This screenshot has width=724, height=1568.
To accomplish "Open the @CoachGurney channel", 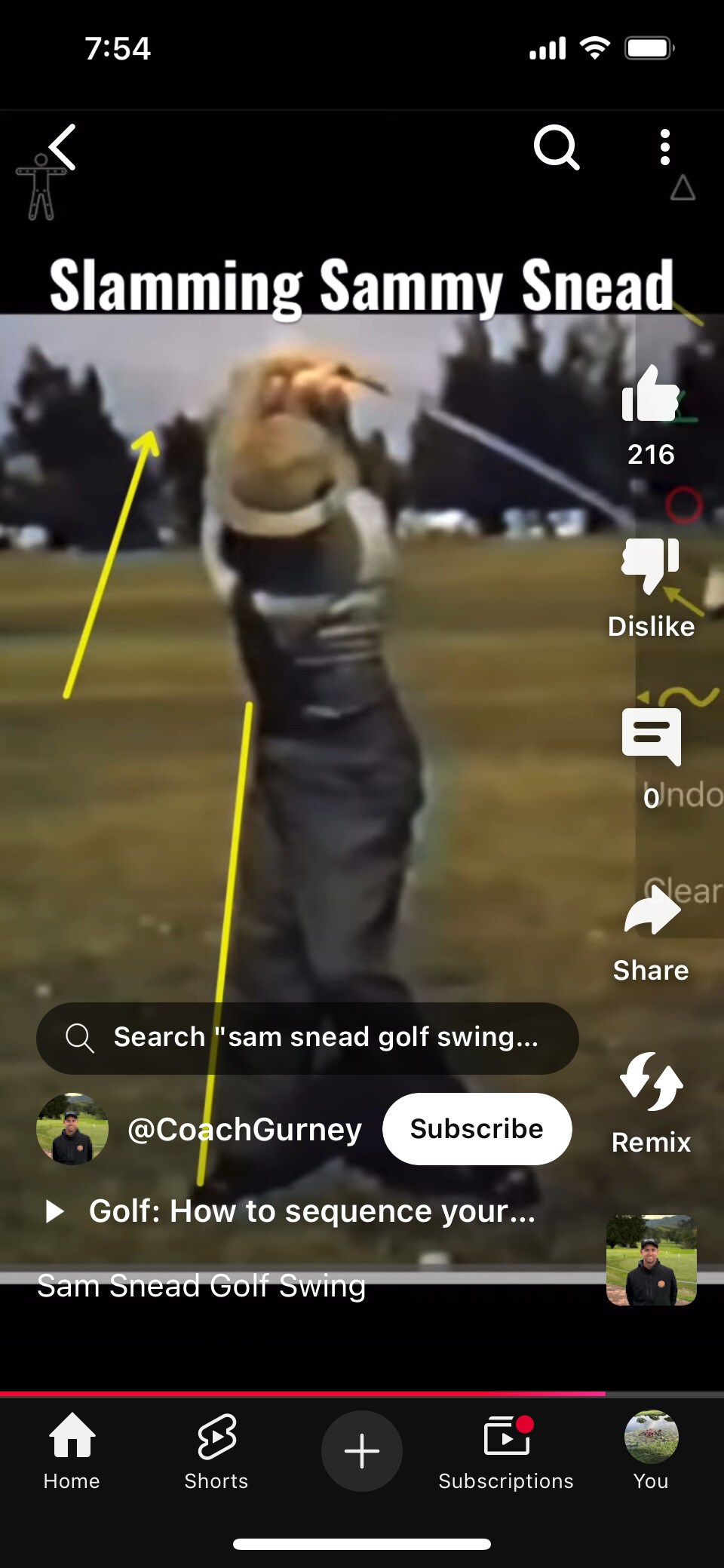I will click(x=244, y=1129).
